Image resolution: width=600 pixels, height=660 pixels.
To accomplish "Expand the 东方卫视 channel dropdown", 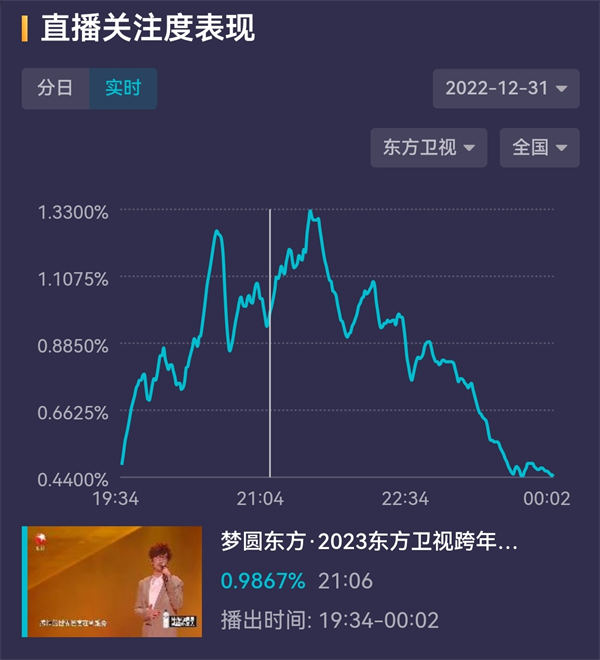I will (429, 148).
